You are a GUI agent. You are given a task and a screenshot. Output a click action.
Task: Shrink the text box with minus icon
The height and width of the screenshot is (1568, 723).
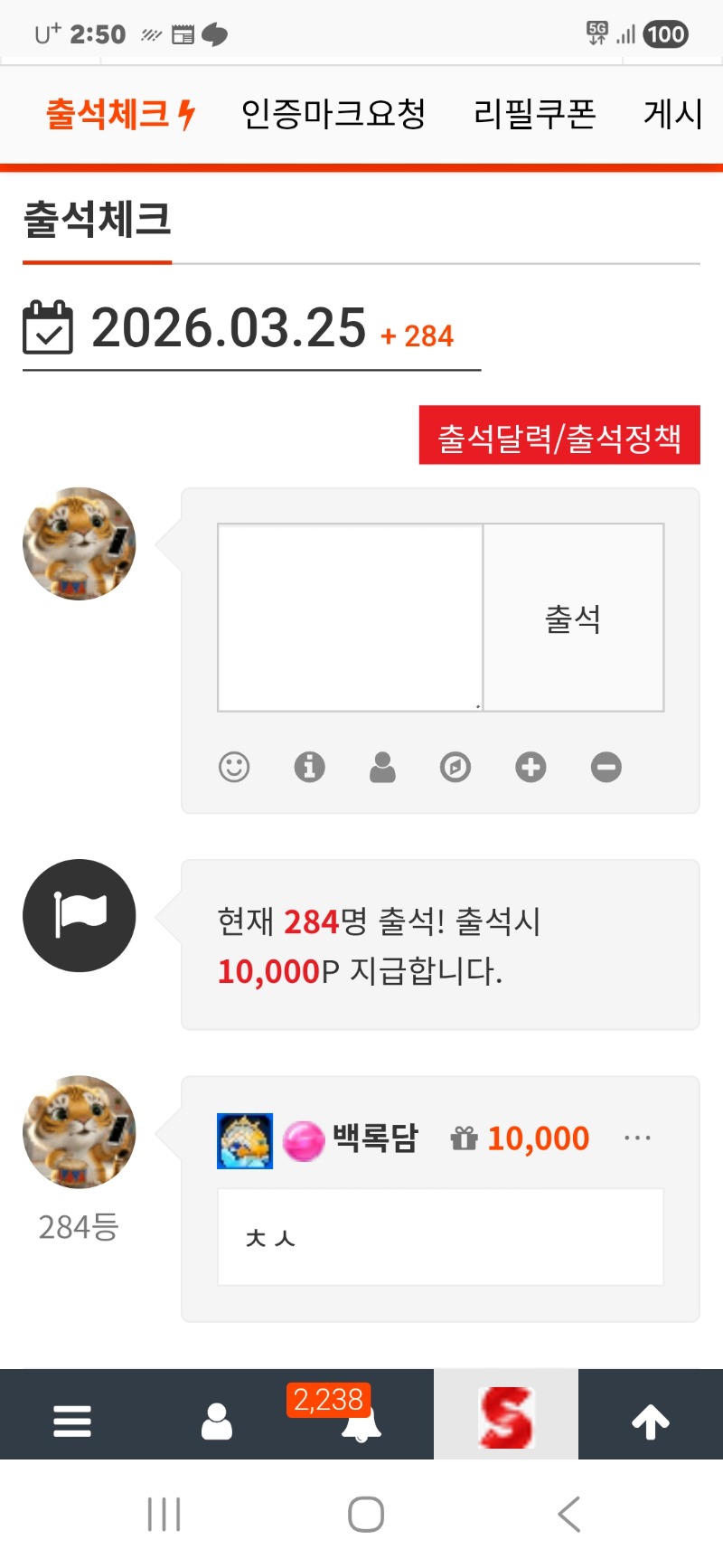coord(606,768)
